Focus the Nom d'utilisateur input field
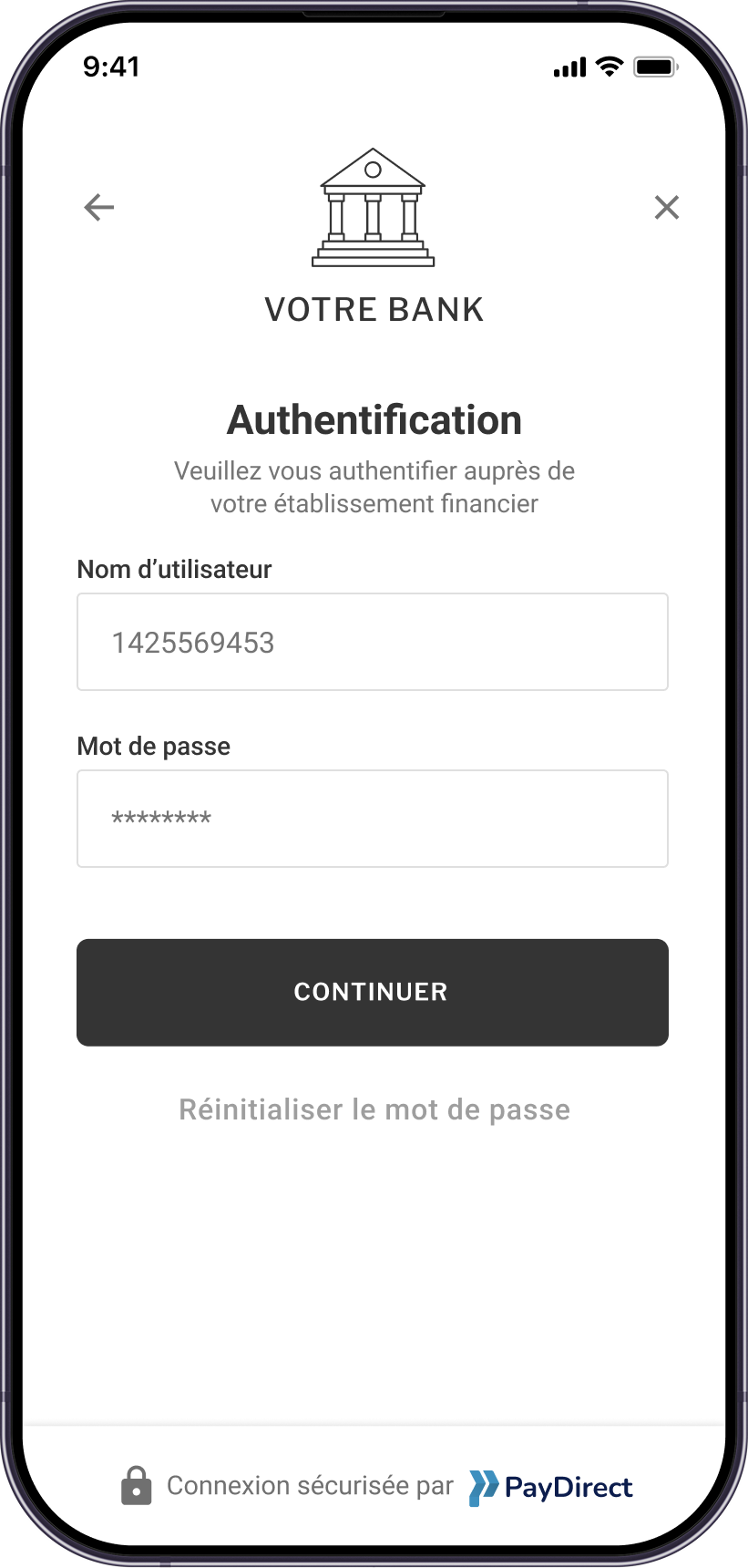This screenshot has width=748, height=1568. [372, 642]
